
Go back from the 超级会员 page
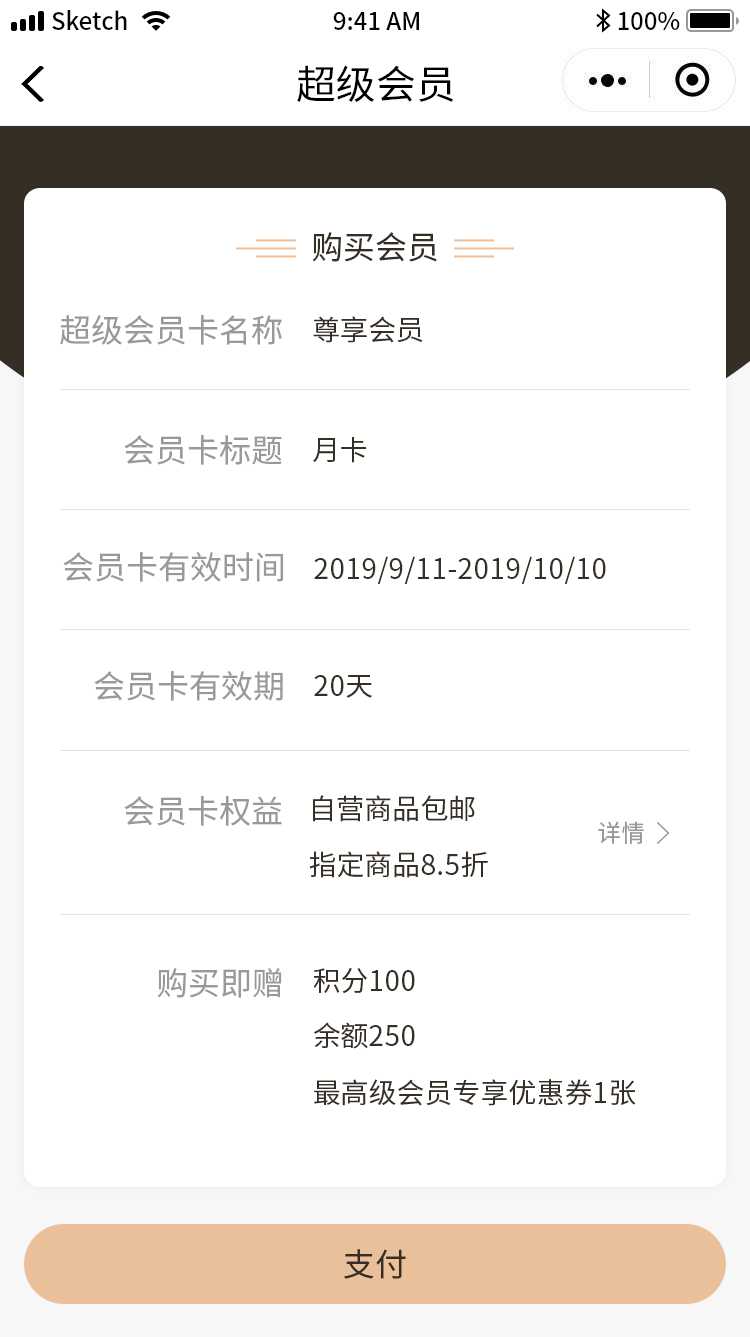(x=34, y=83)
